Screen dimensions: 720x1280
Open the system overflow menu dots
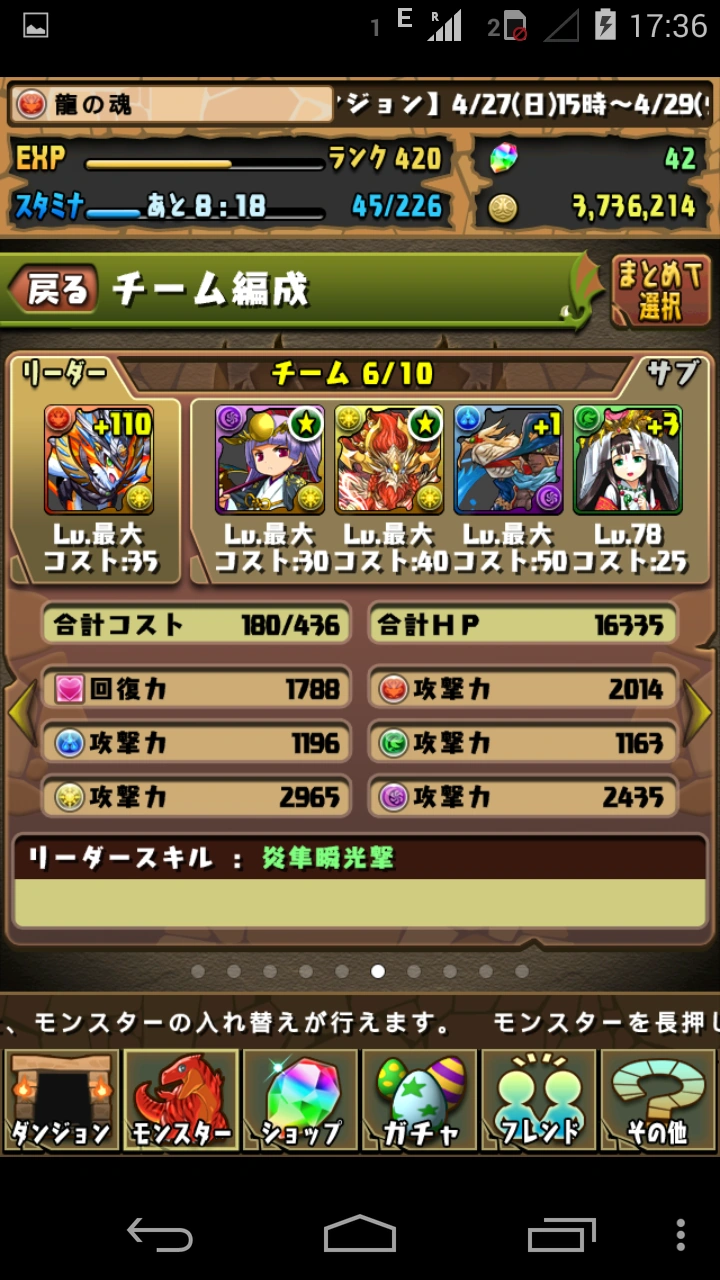[681, 1234]
